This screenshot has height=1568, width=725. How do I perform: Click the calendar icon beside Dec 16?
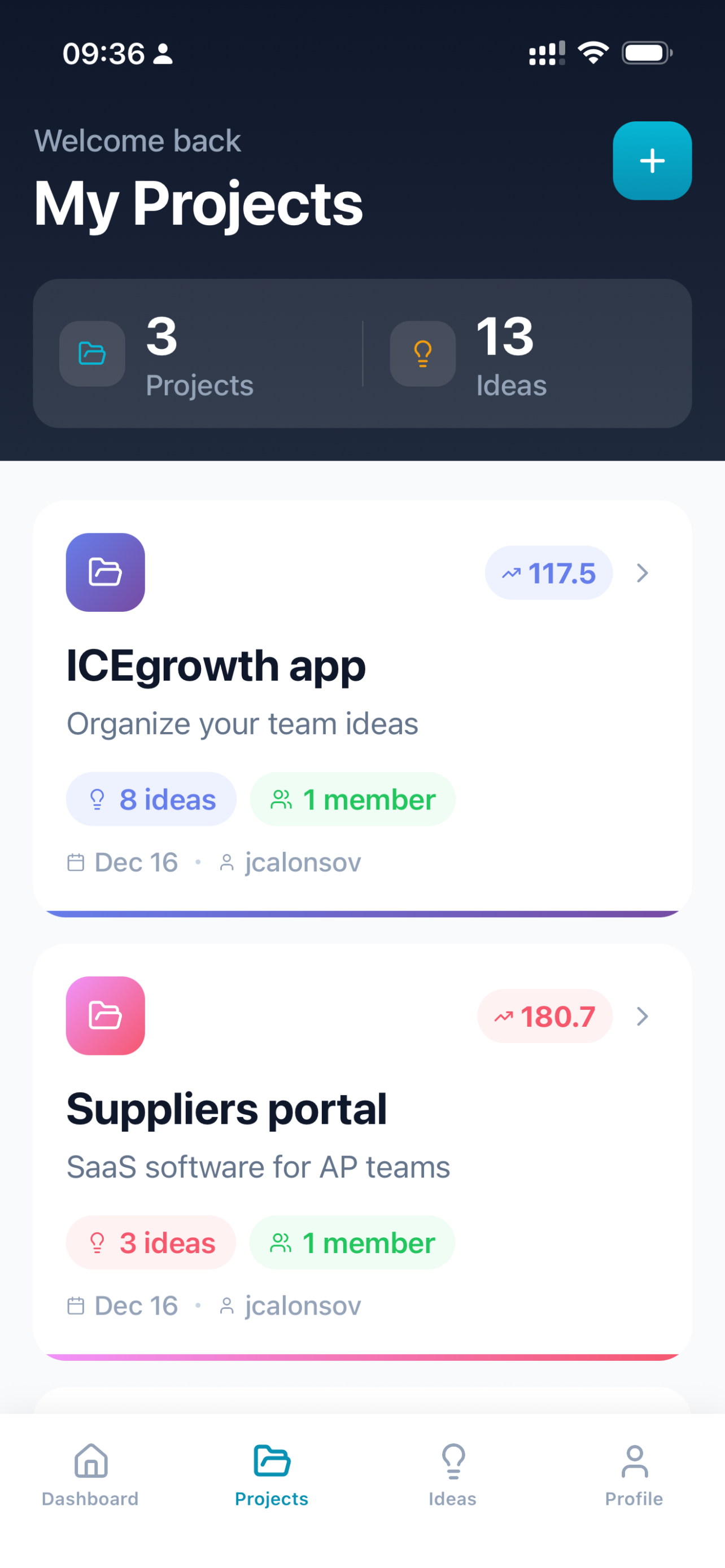pyautogui.click(x=77, y=861)
